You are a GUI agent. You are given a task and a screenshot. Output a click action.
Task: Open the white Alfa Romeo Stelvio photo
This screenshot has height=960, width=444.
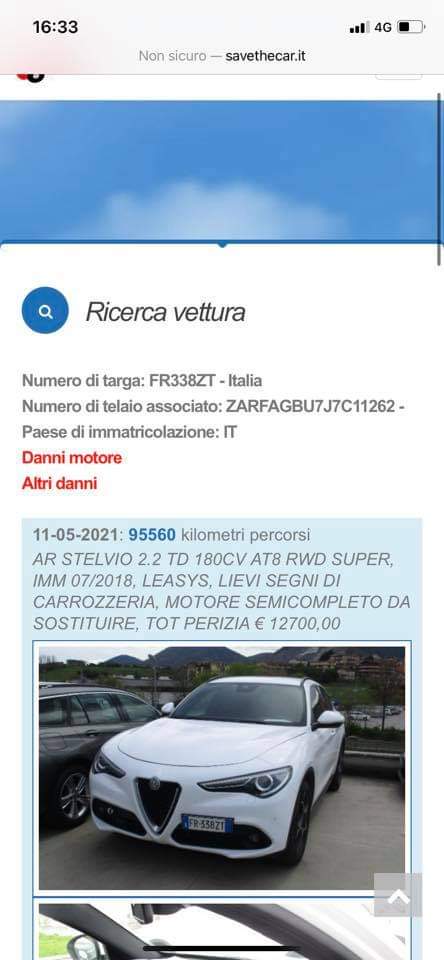tap(222, 768)
